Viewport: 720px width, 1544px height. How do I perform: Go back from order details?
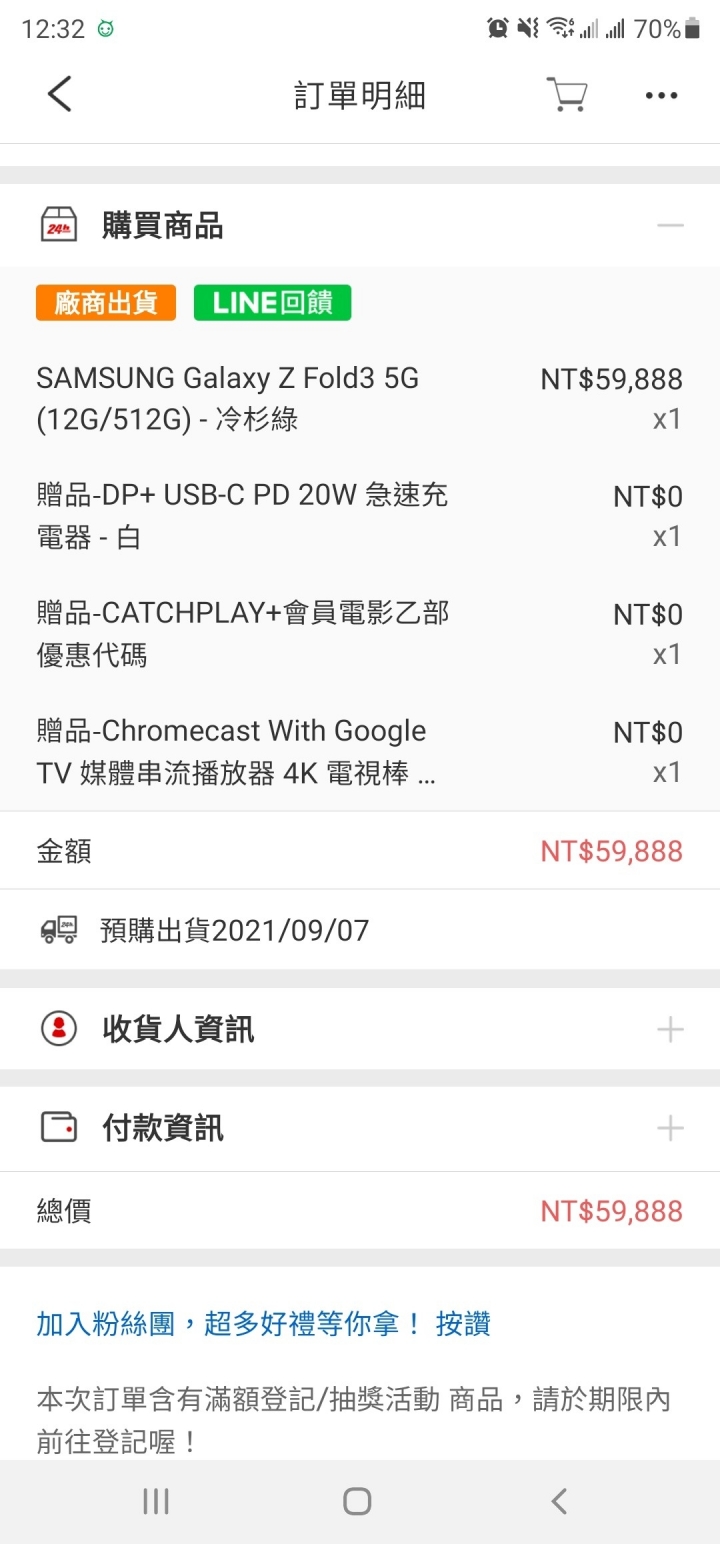pyautogui.click(x=60, y=95)
